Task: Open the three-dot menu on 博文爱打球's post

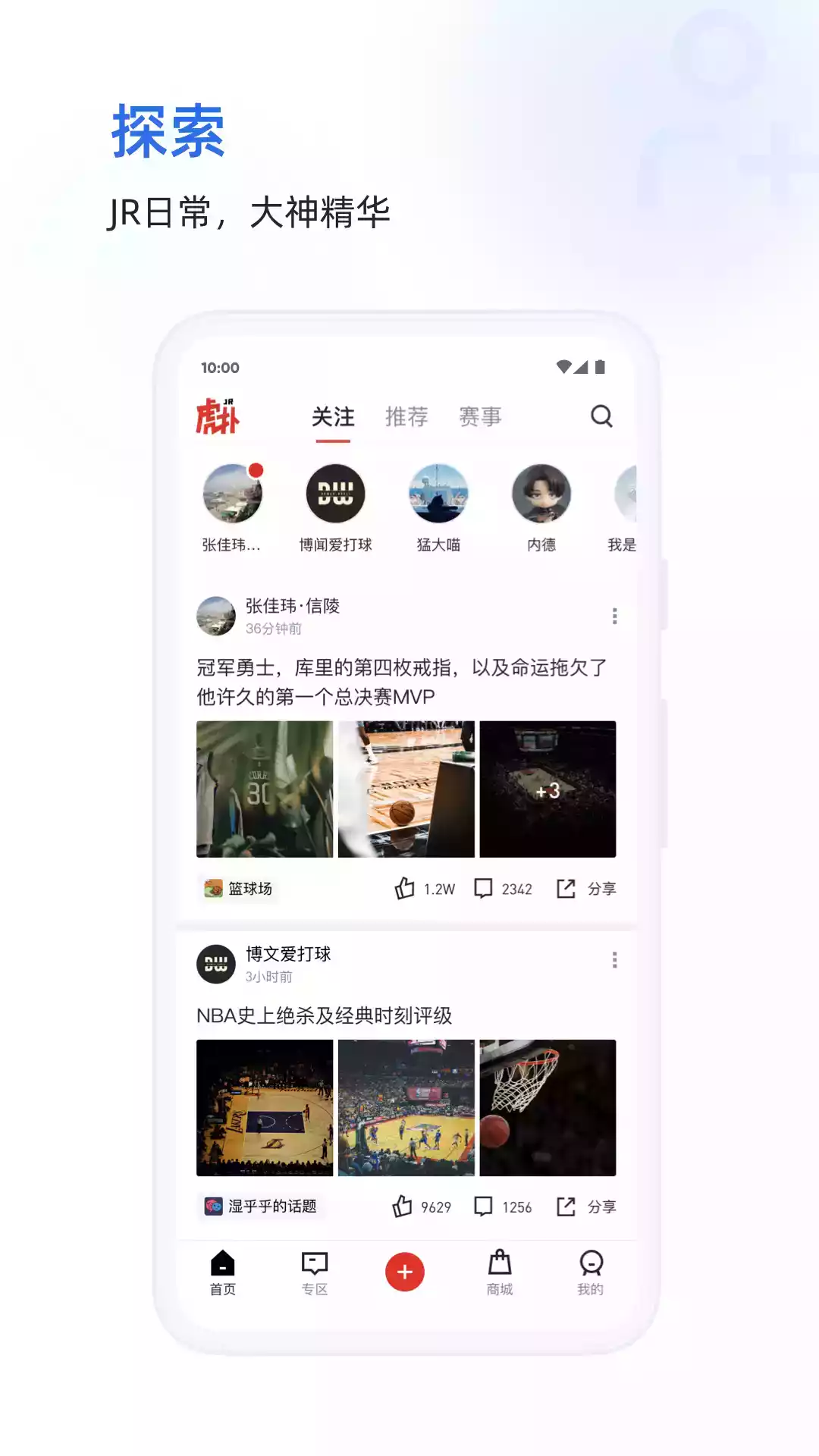Action: click(614, 961)
